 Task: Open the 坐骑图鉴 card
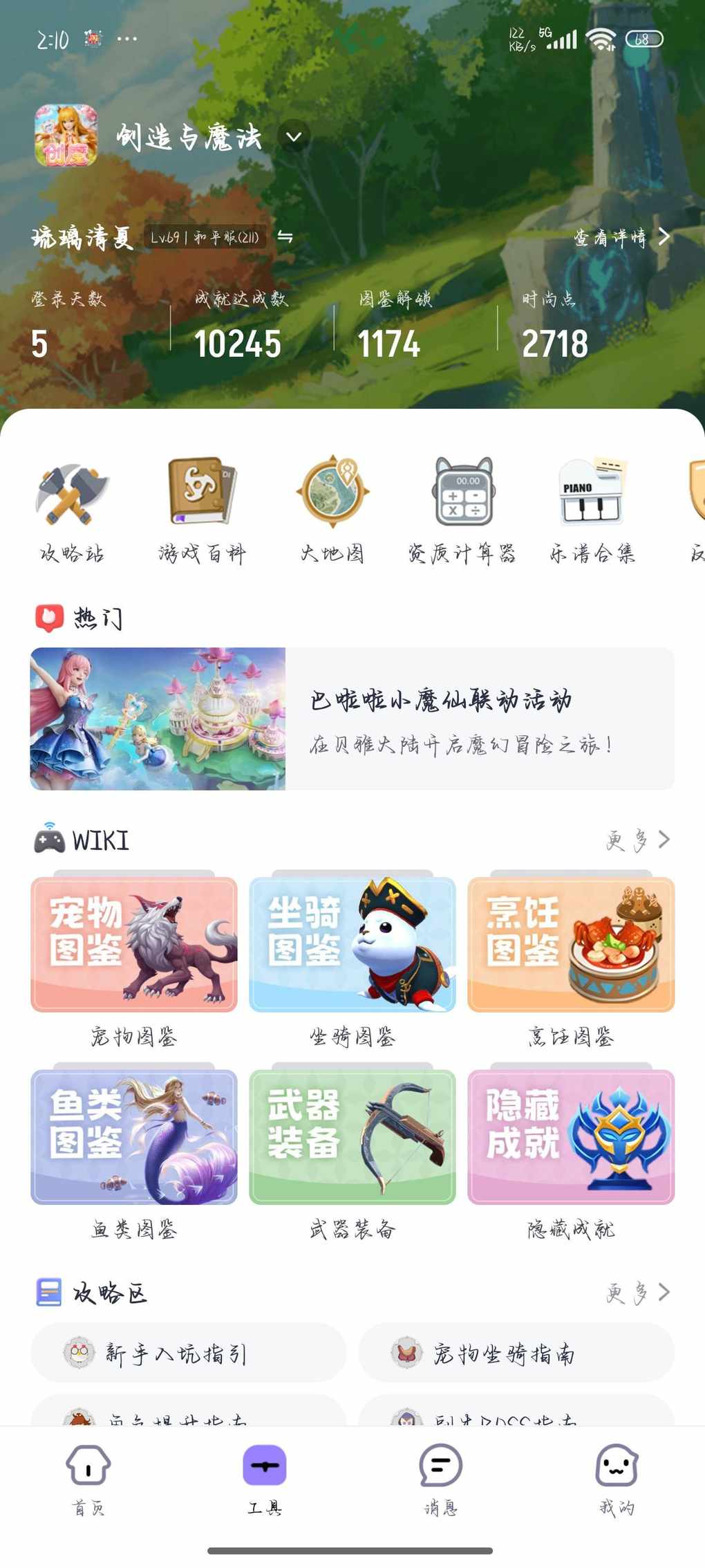tap(352, 944)
